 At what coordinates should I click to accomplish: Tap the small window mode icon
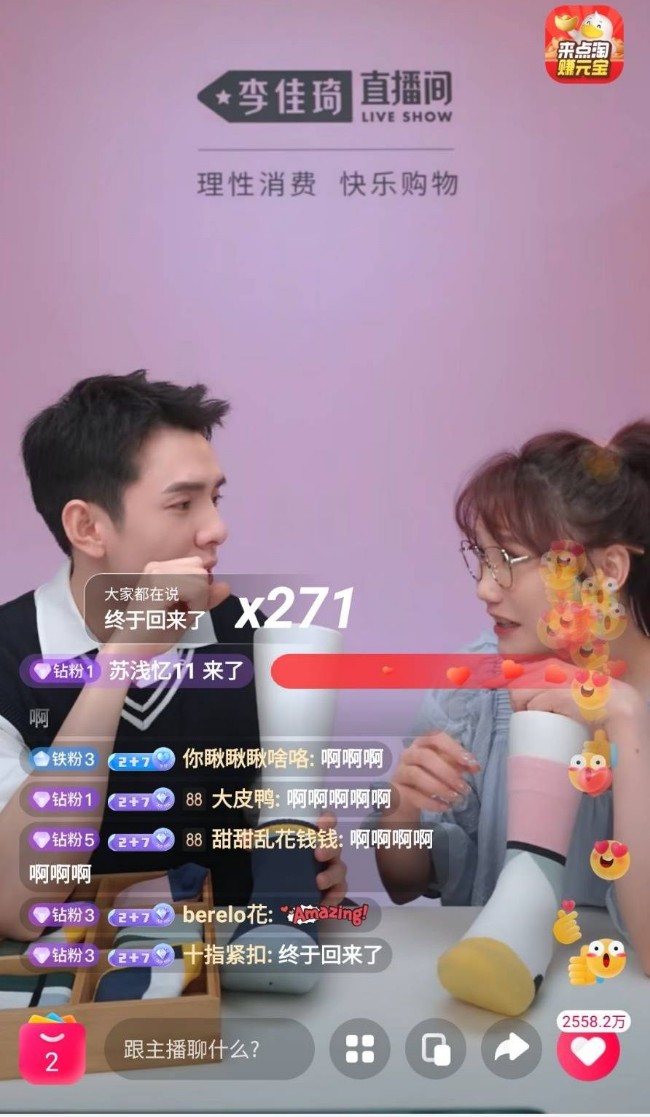(436, 1049)
